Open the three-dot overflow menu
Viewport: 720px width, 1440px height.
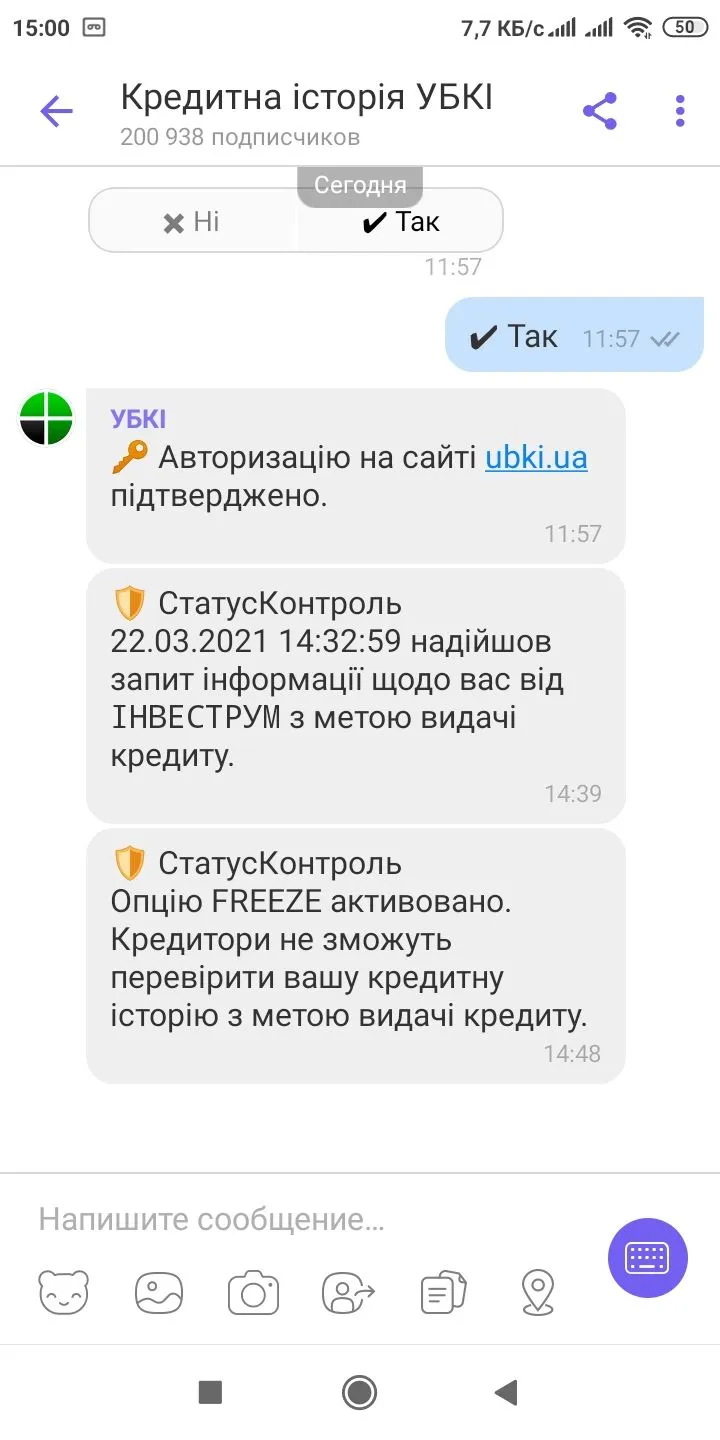[x=680, y=111]
